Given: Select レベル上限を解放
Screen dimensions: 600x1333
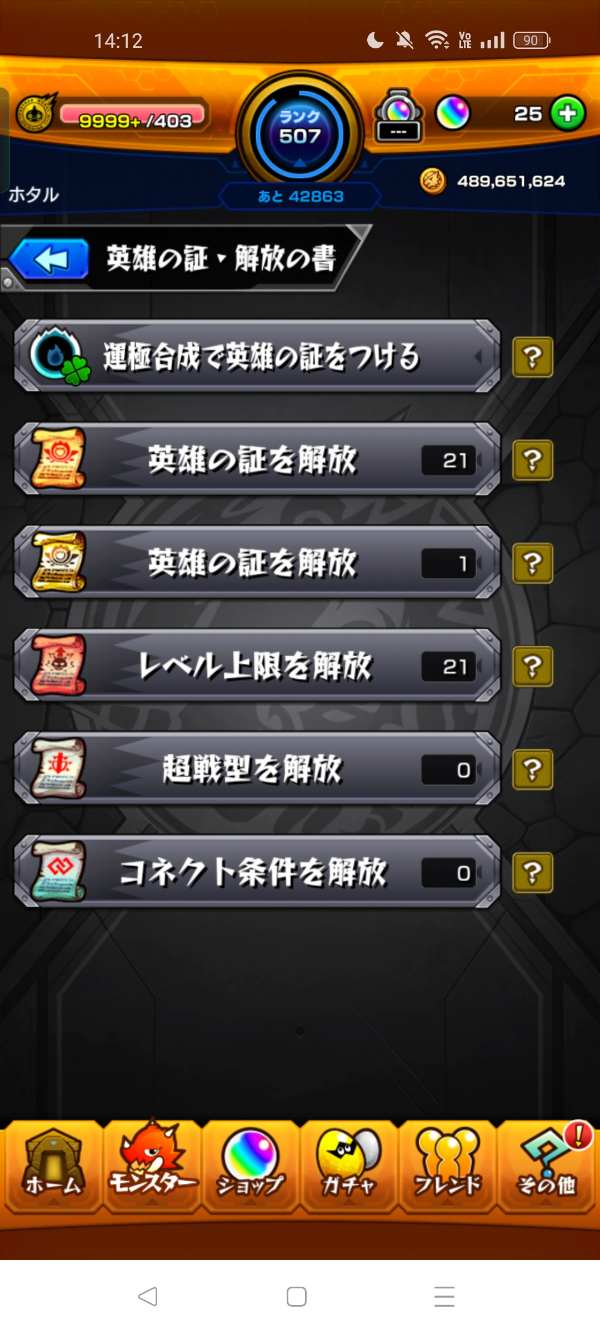Looking at the screenshot, I should [x=257, y=666].
